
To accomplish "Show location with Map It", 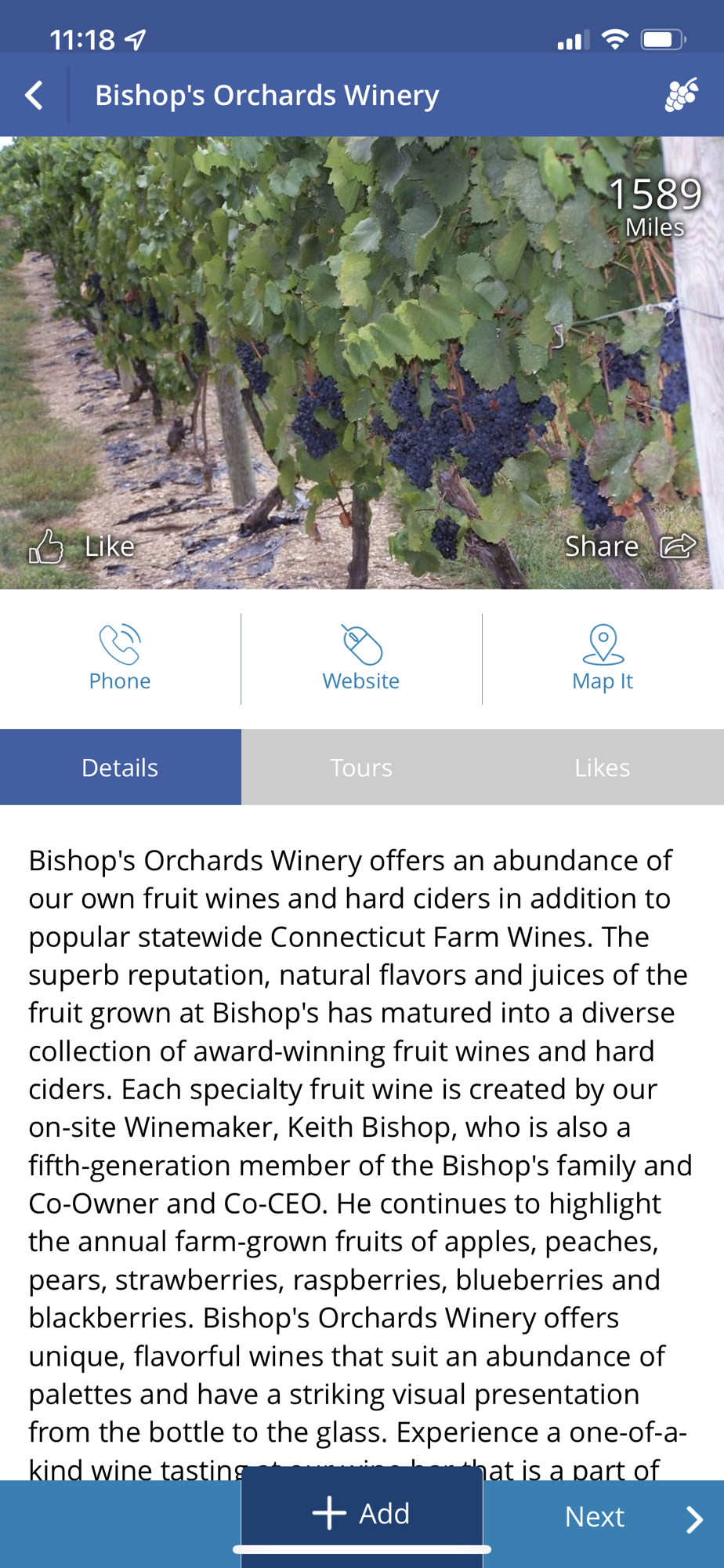I will click(603, 659).
